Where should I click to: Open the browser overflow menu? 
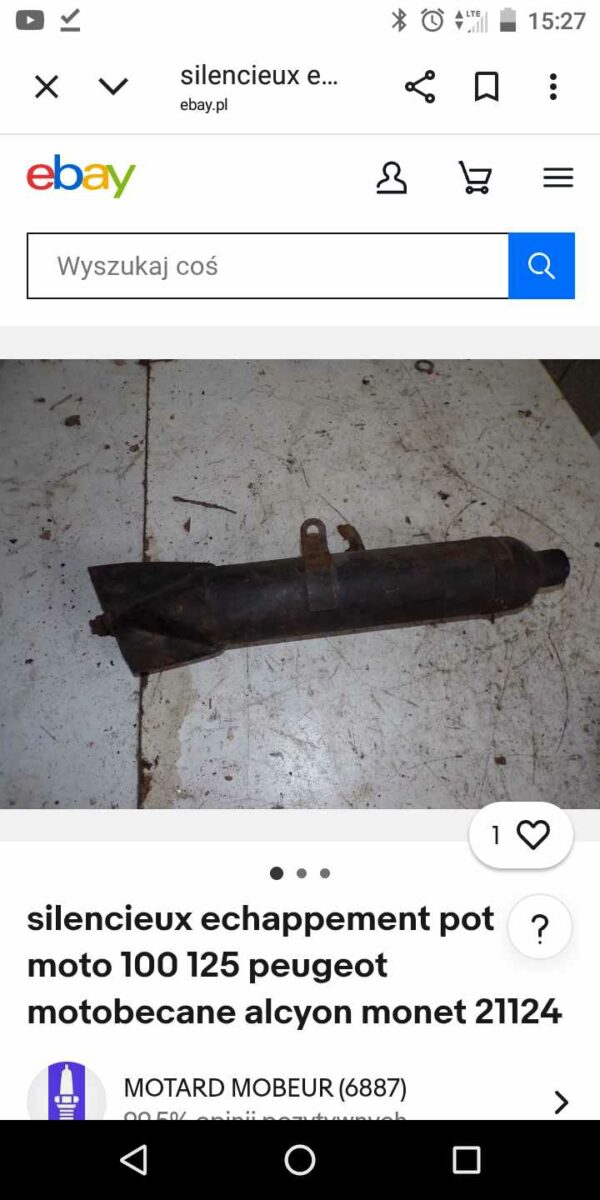point(553,87)
